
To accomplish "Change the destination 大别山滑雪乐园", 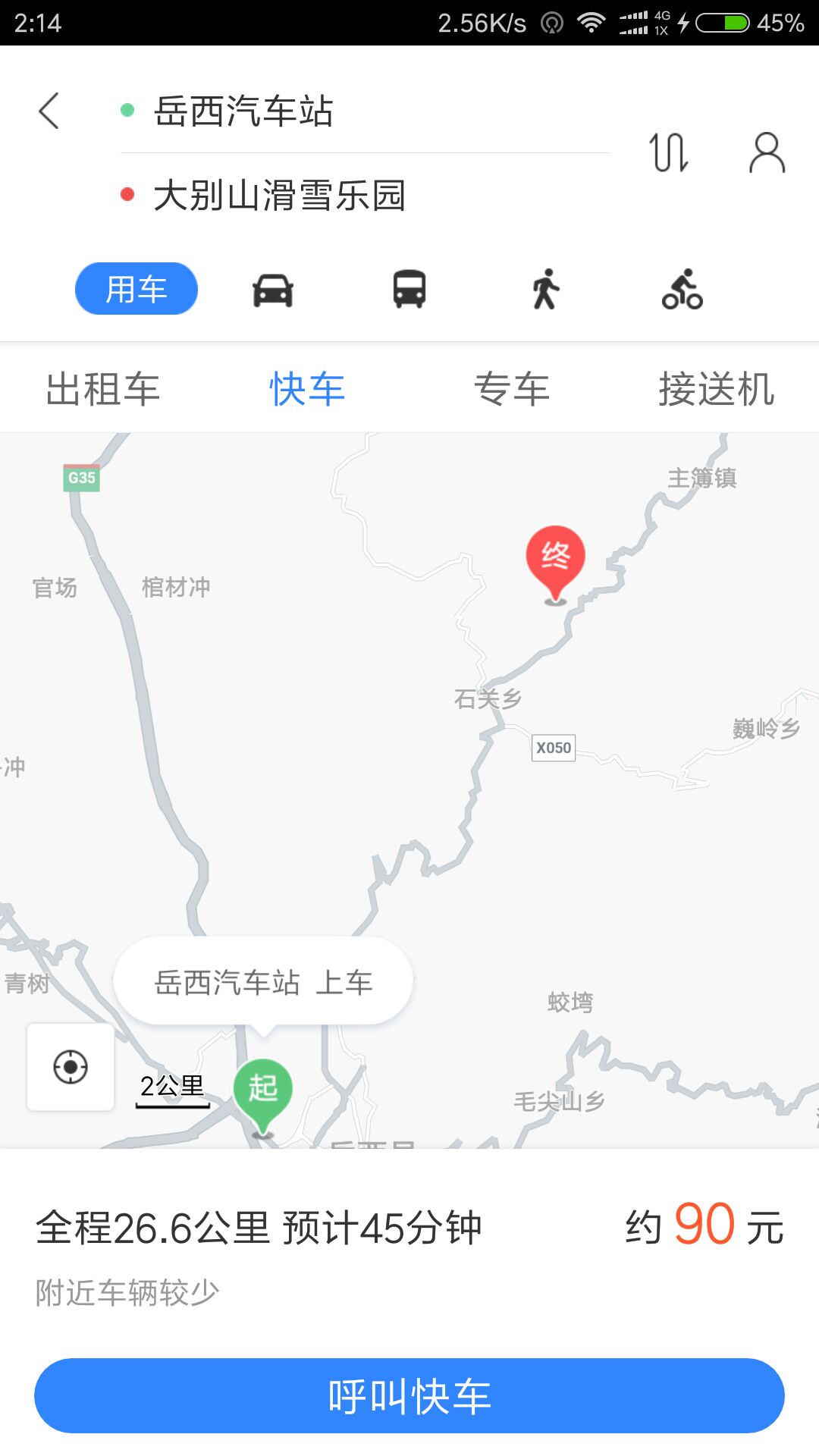I will point(279,196).
